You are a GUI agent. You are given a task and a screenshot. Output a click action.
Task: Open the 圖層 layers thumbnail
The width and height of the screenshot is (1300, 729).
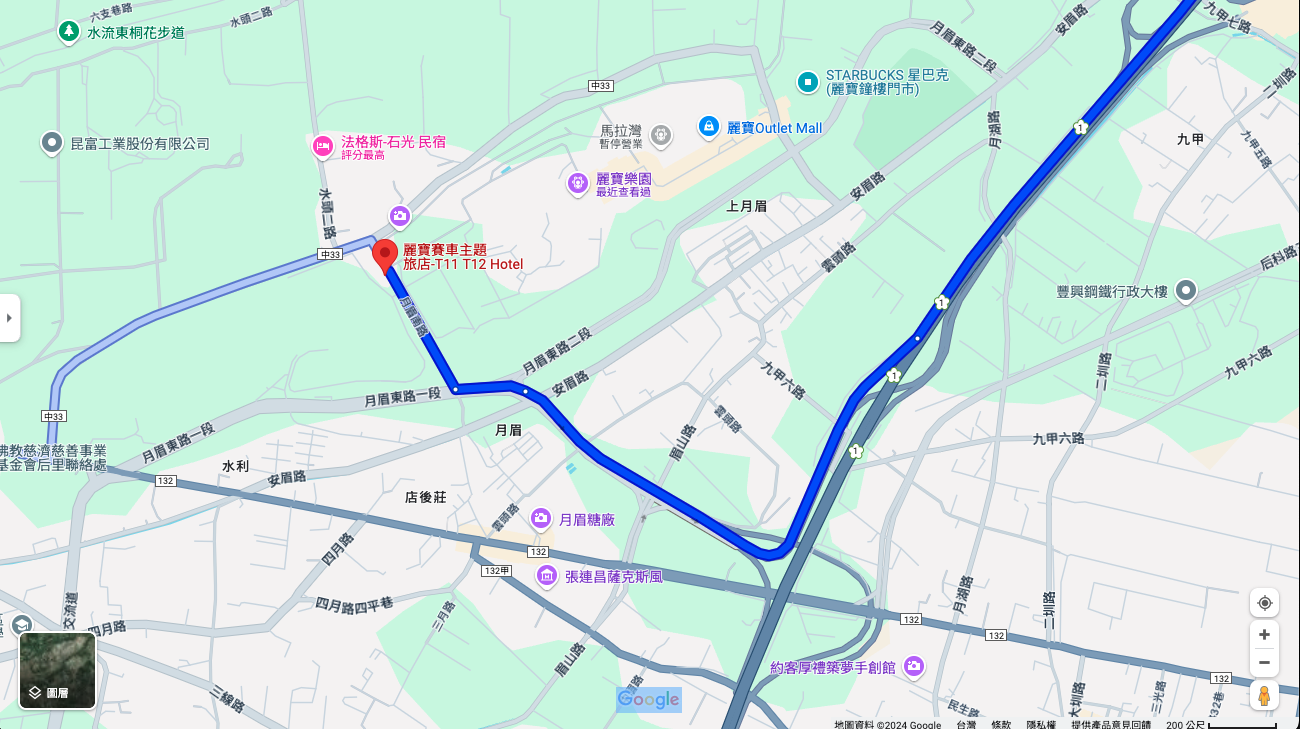click(x=58, y=670)
